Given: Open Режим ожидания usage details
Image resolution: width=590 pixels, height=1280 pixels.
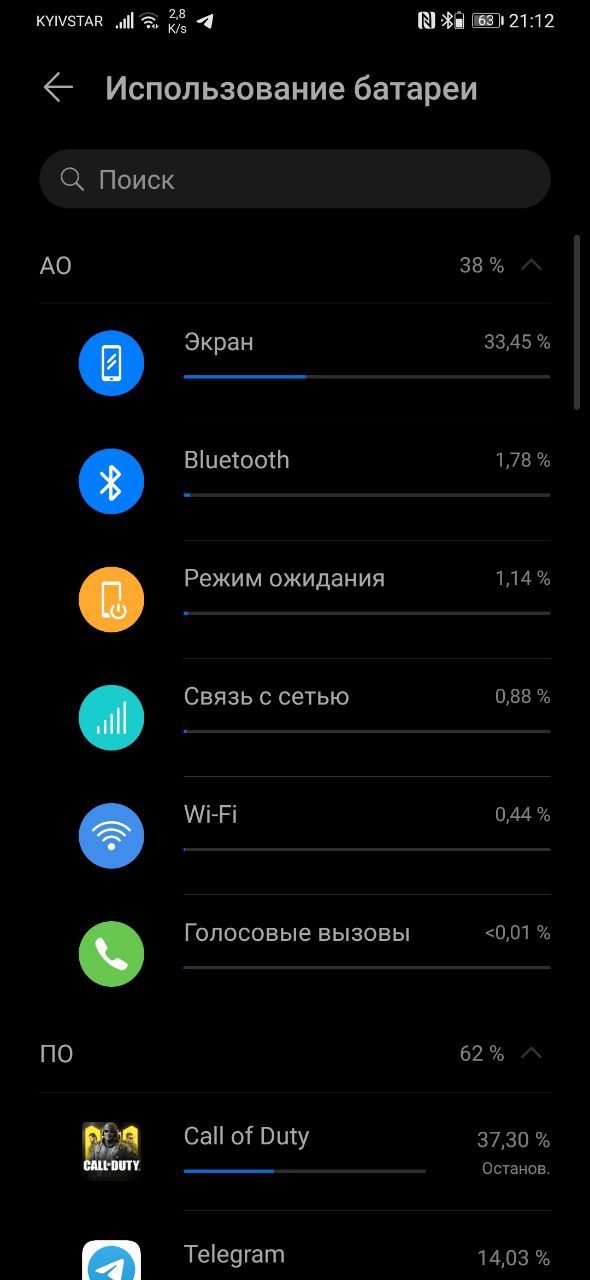Looking at the screenshot, I should point(295,599).
